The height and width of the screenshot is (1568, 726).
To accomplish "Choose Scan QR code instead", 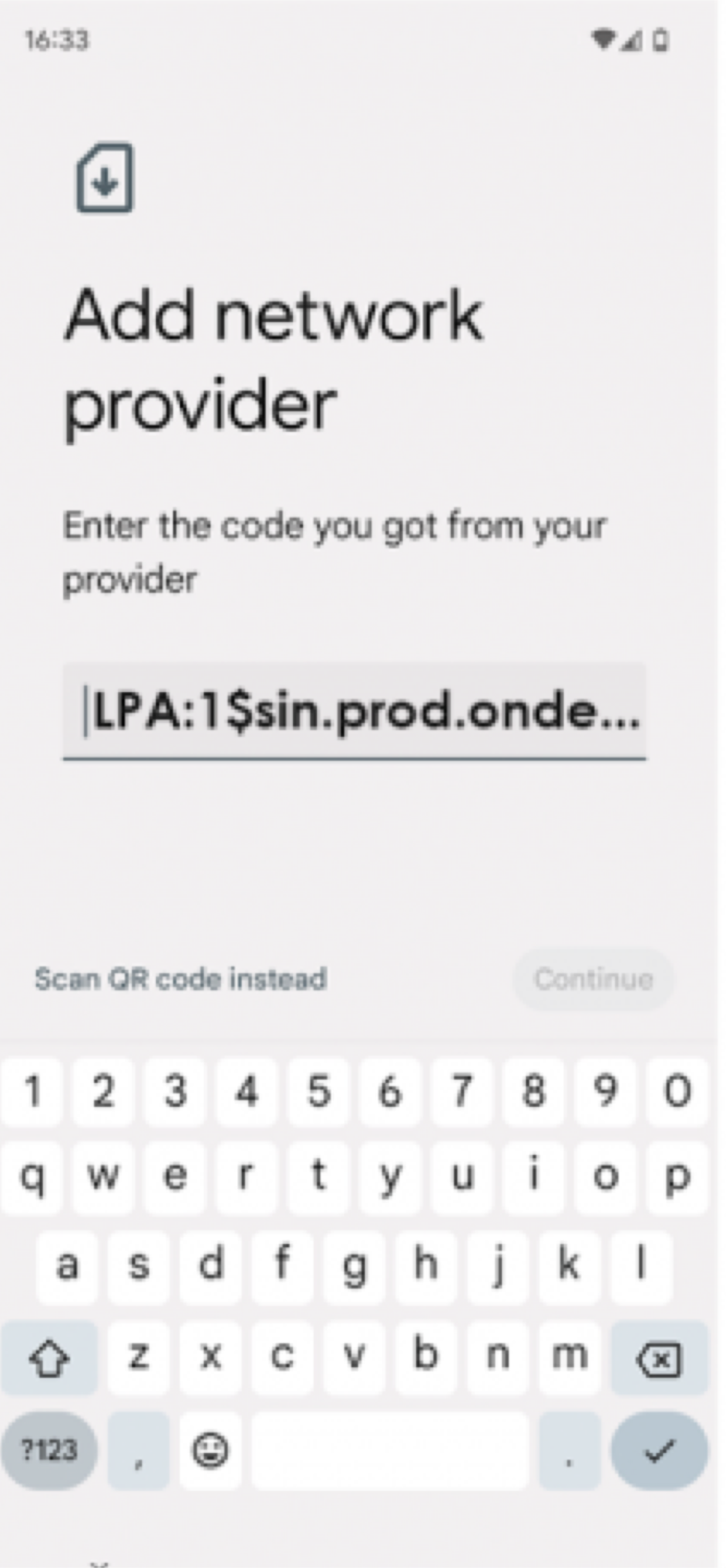I will 181,979.
